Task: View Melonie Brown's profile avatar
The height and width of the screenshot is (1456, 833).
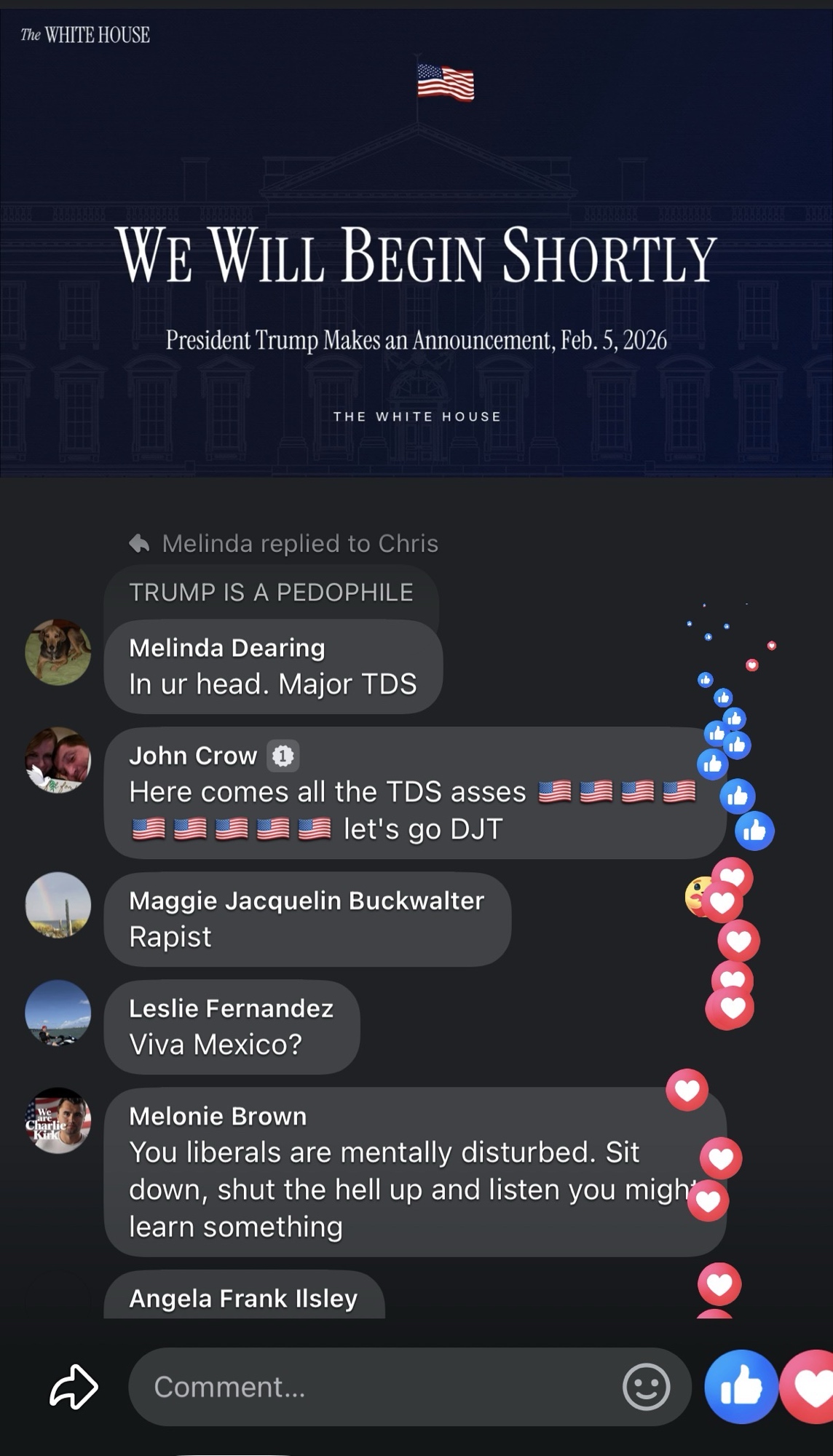Action: [x=58, y=1120]
